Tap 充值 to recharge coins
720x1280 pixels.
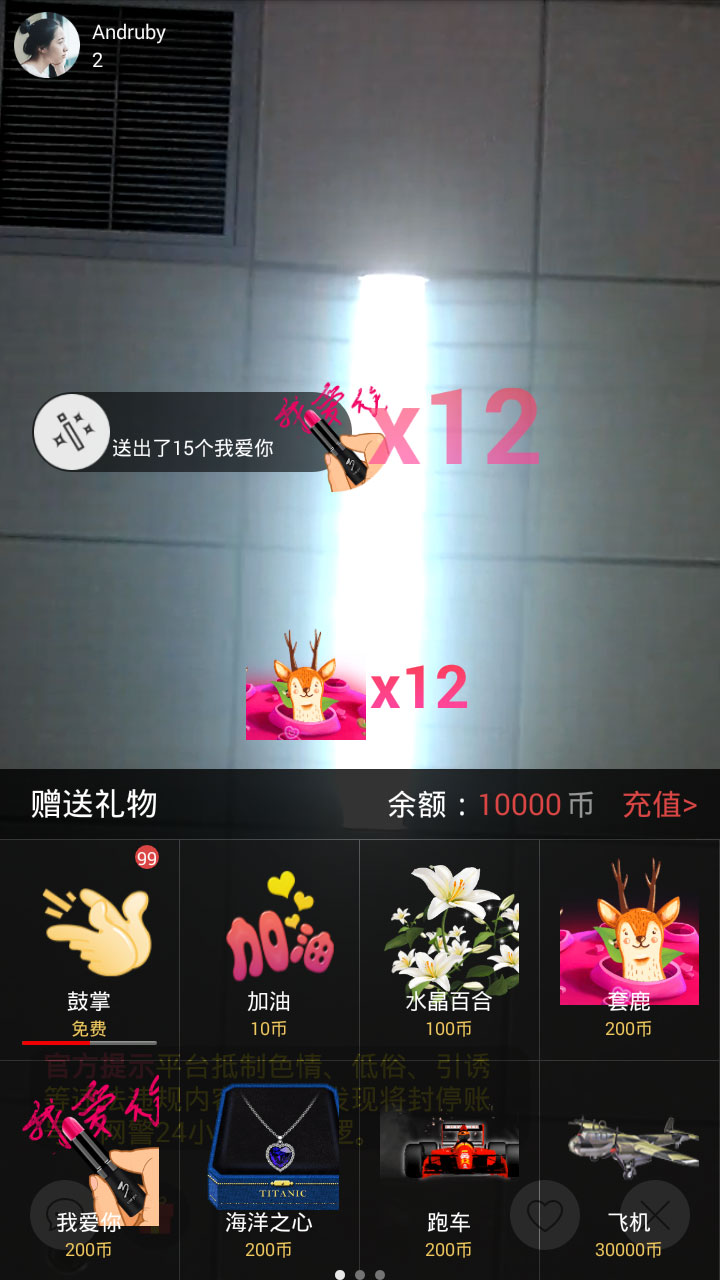point(659,804)
